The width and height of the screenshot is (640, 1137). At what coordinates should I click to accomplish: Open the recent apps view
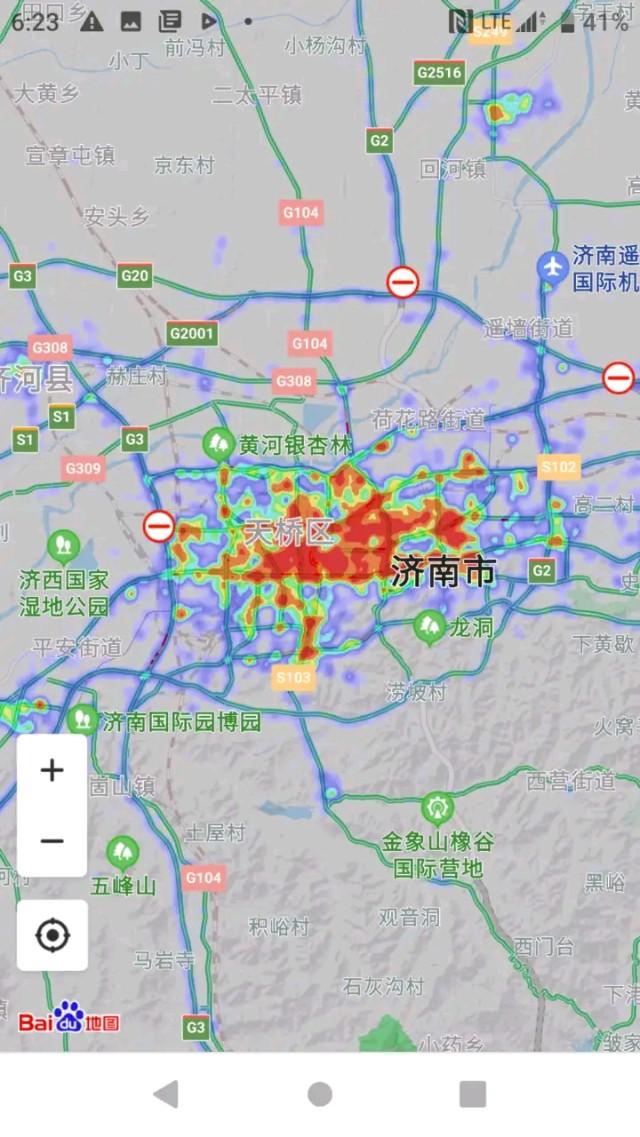[x=472, y=1094]
